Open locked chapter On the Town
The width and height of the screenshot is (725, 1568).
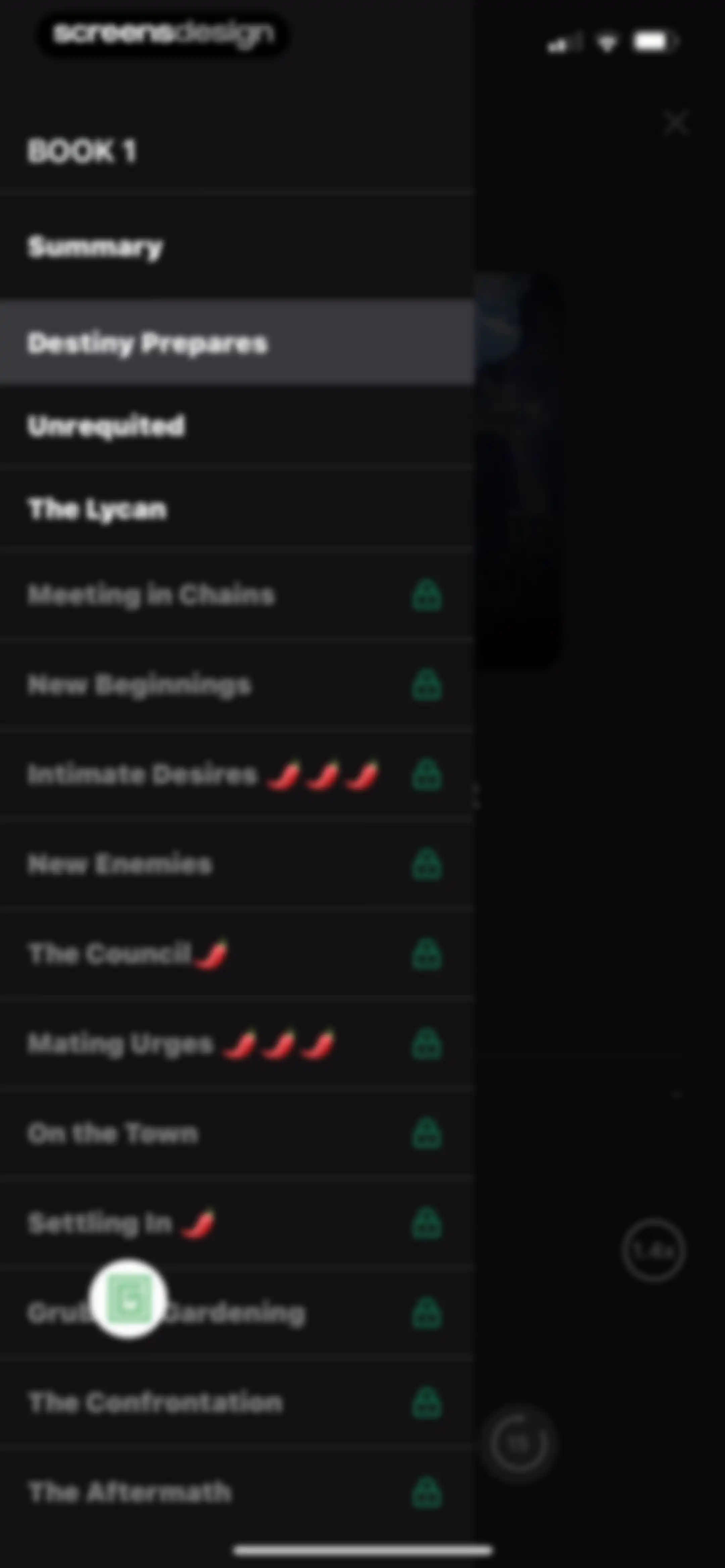[237, 1134]
